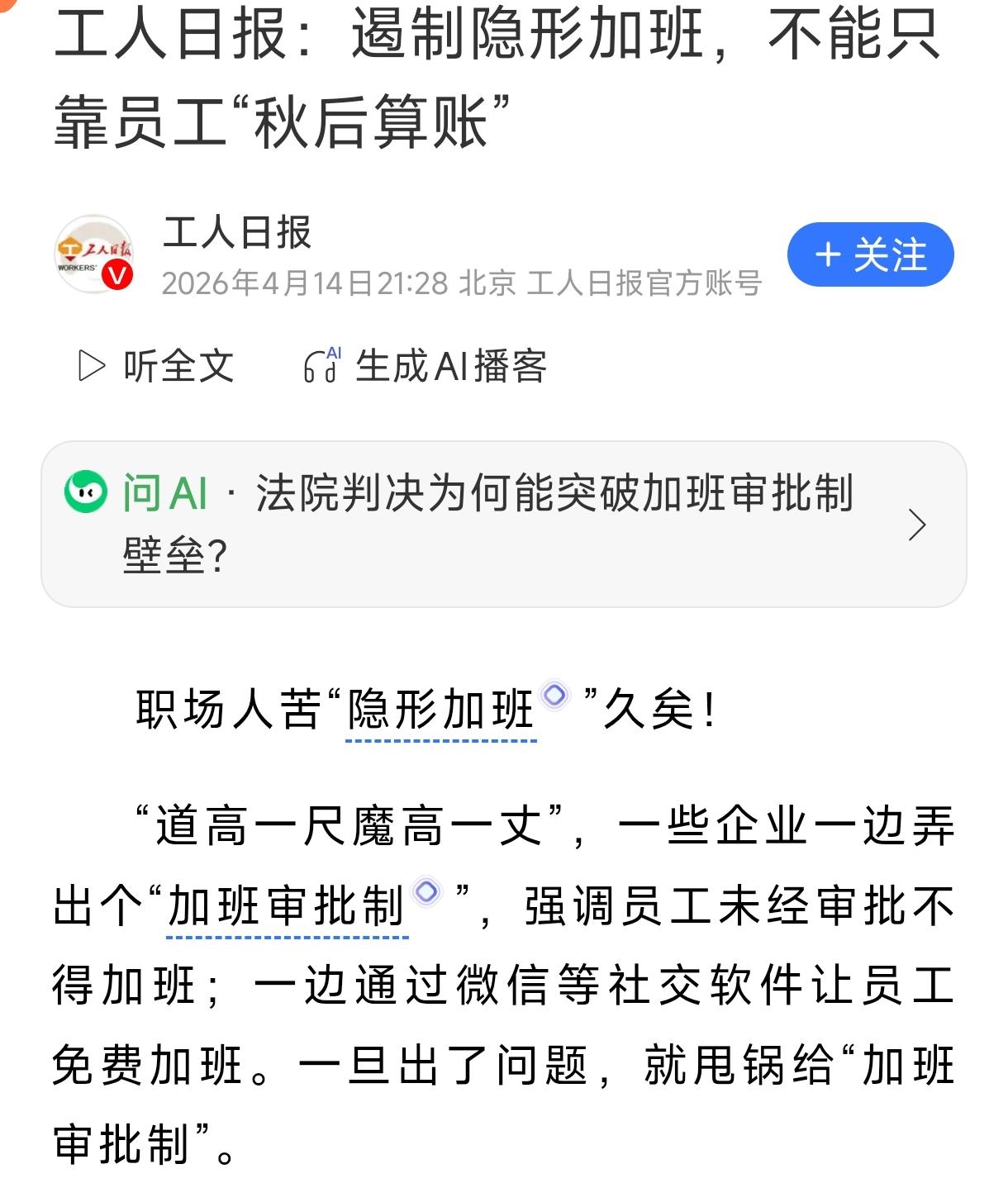Image resolution: width=1008 pixels, height=1202 pixels.
Task: Click the AI badge above 生成AI播客 headphones
Action: [333, 350]
